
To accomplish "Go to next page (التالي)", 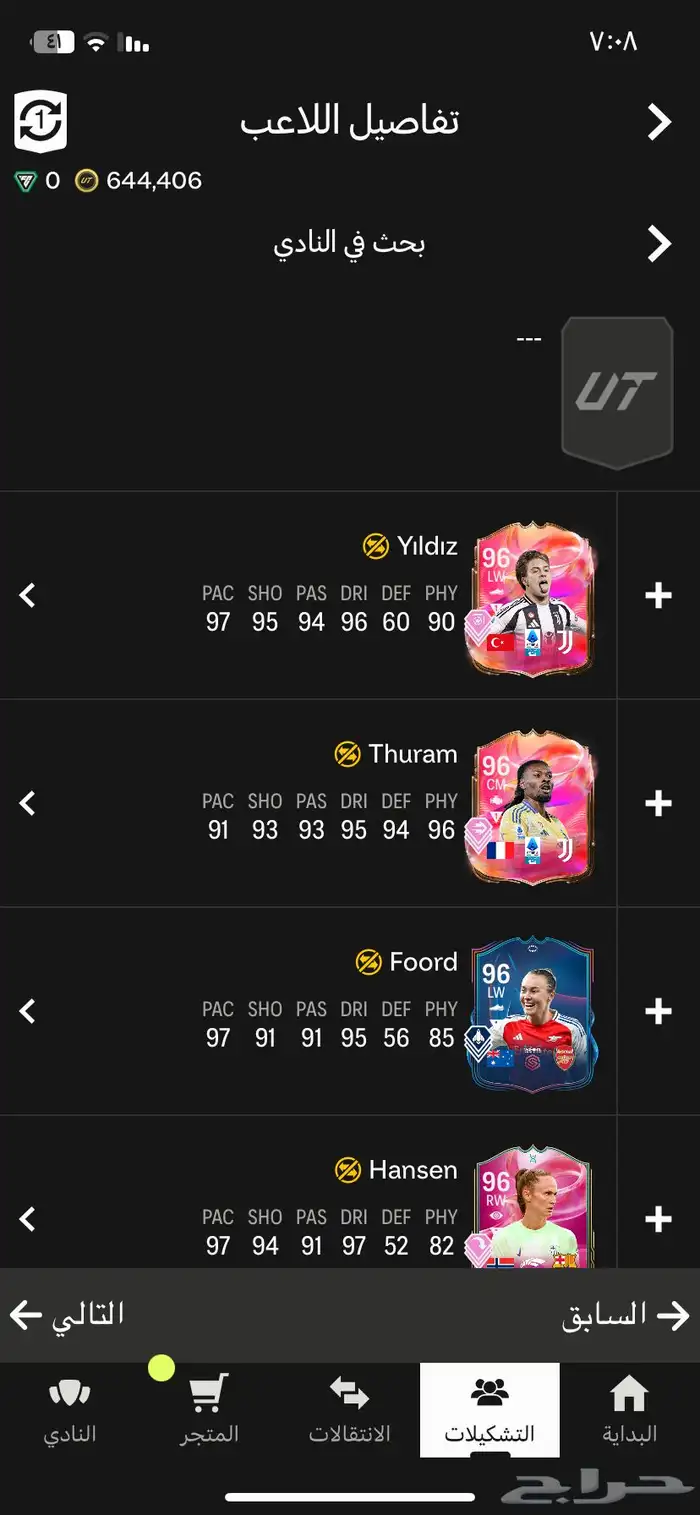I will [68, 1315].
